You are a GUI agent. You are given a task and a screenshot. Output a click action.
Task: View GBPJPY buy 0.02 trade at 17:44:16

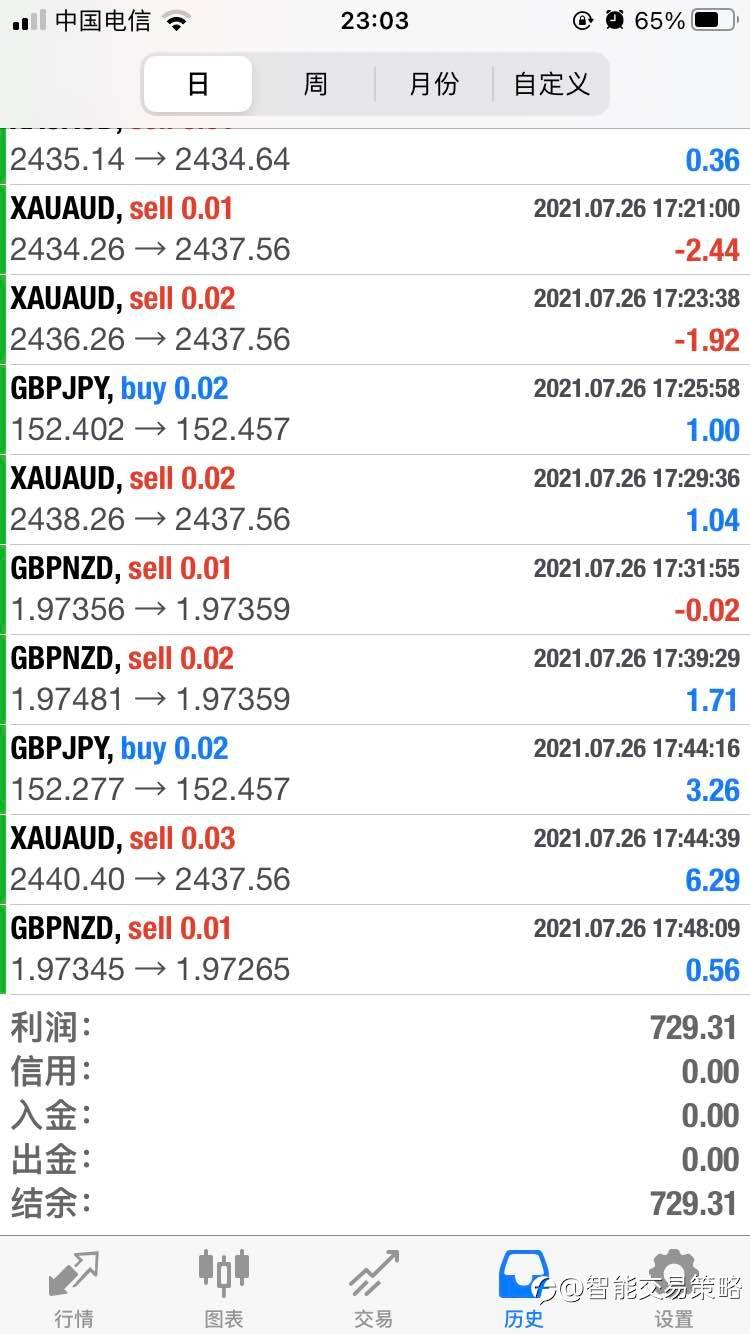pos(375,769)
